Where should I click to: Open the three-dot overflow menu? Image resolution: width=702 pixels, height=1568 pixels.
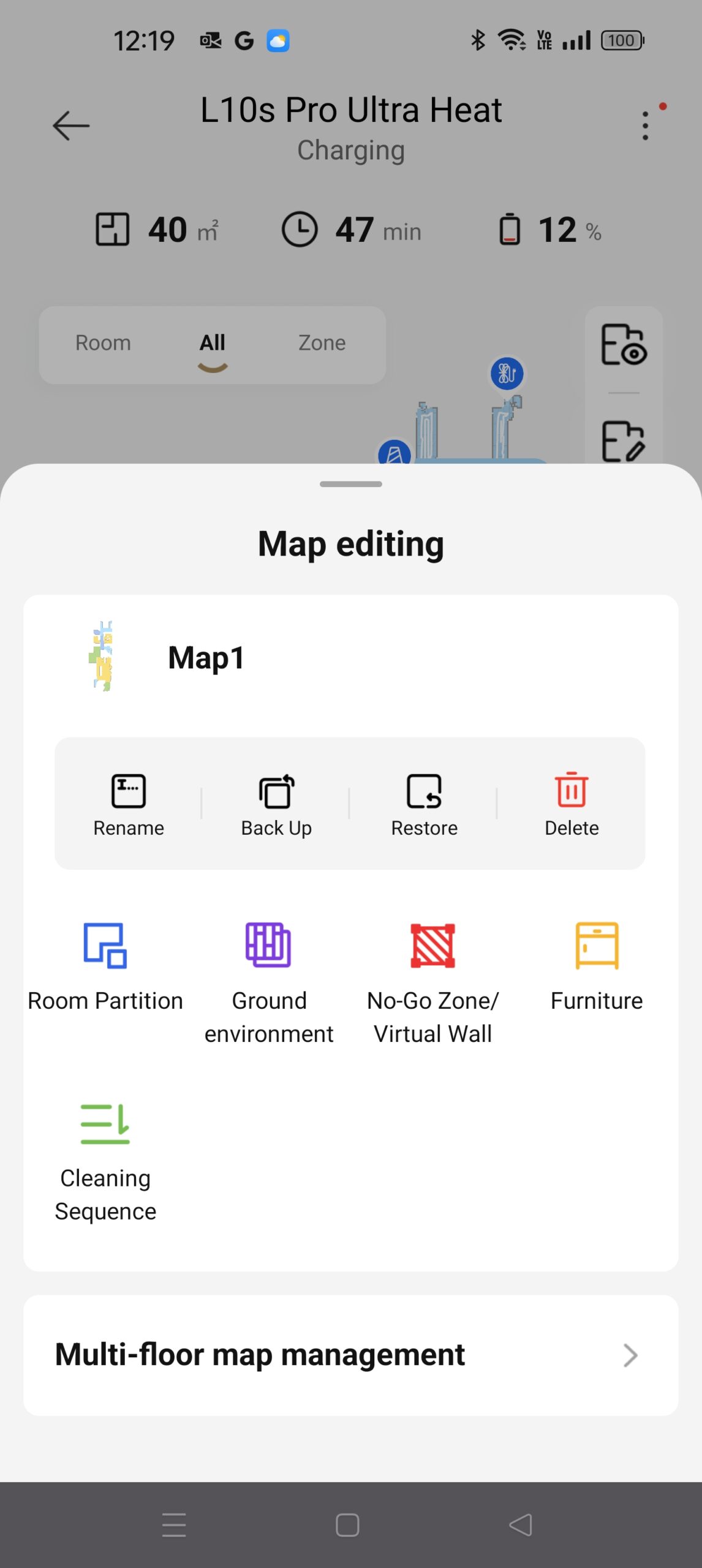click(645, 126)
